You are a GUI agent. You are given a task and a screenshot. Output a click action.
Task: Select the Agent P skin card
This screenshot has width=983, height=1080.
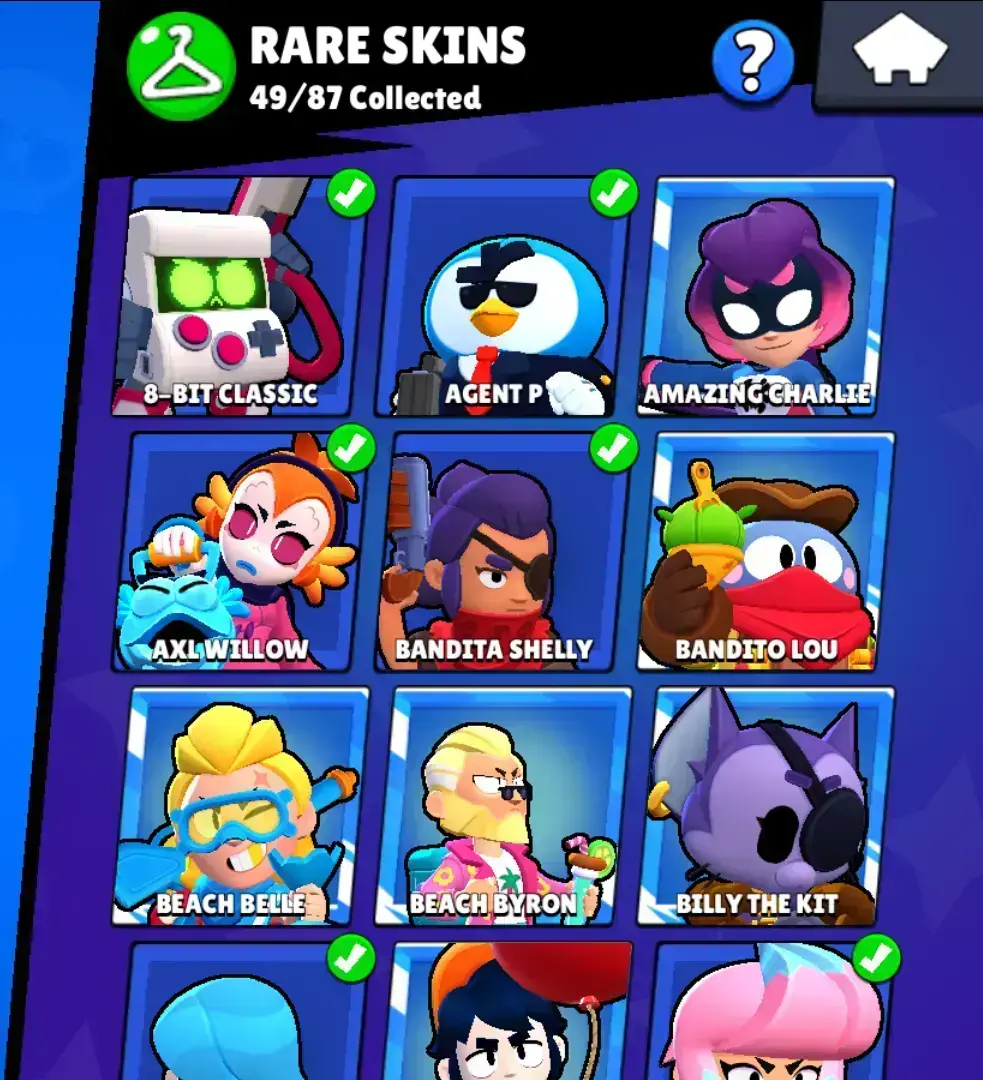coord(505,297)
